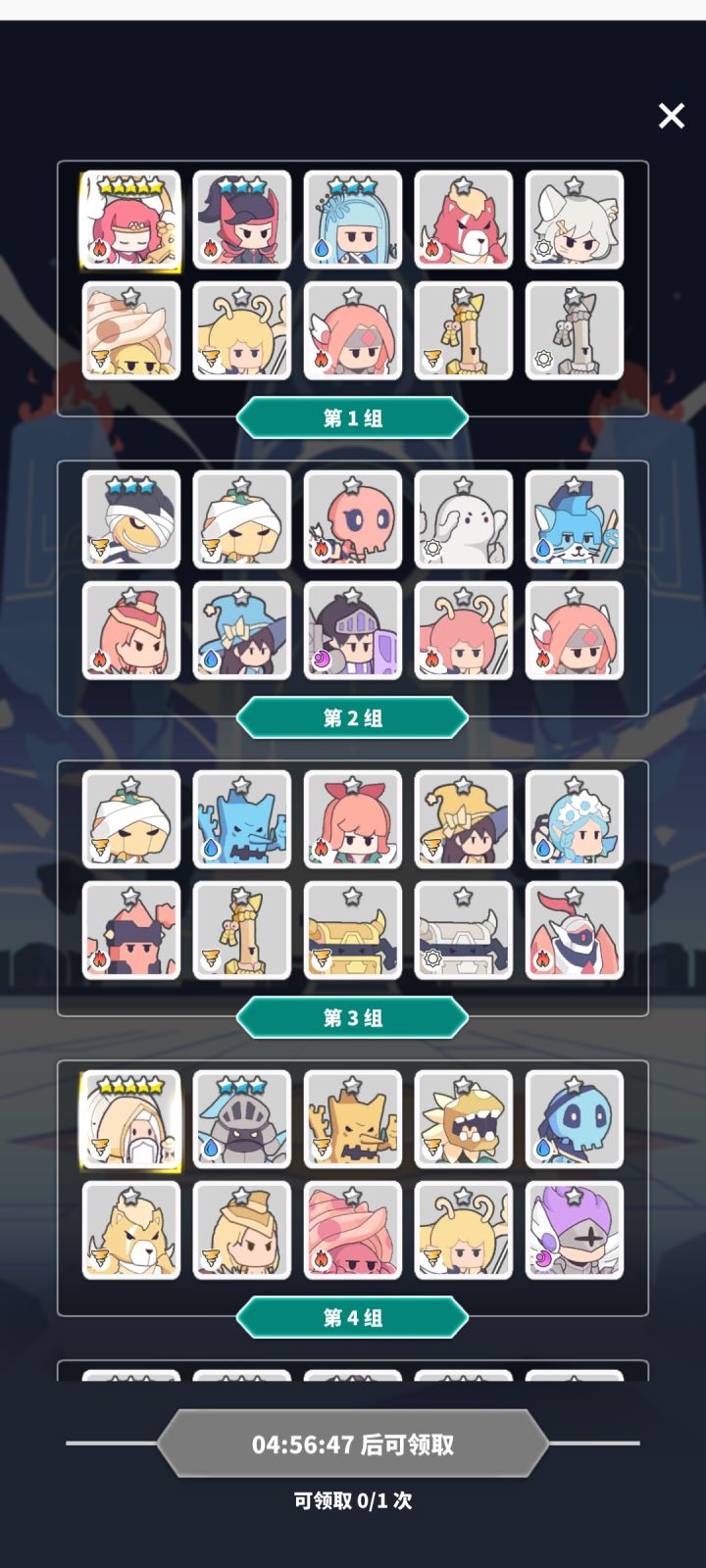
Task: Close the character group panel
Action: coord(671,116)
